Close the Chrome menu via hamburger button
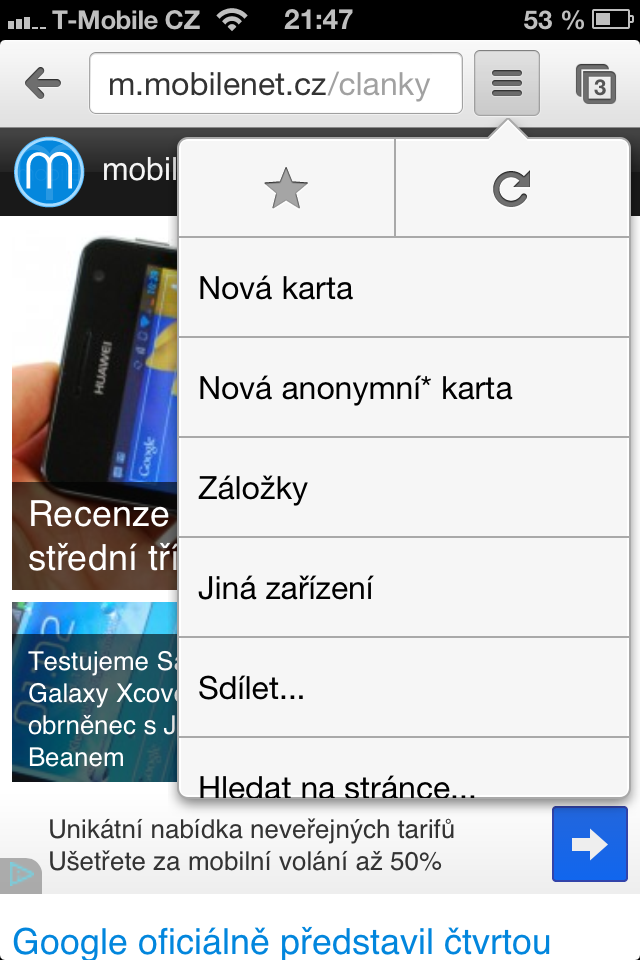The image size is (640, 960). 507,84
